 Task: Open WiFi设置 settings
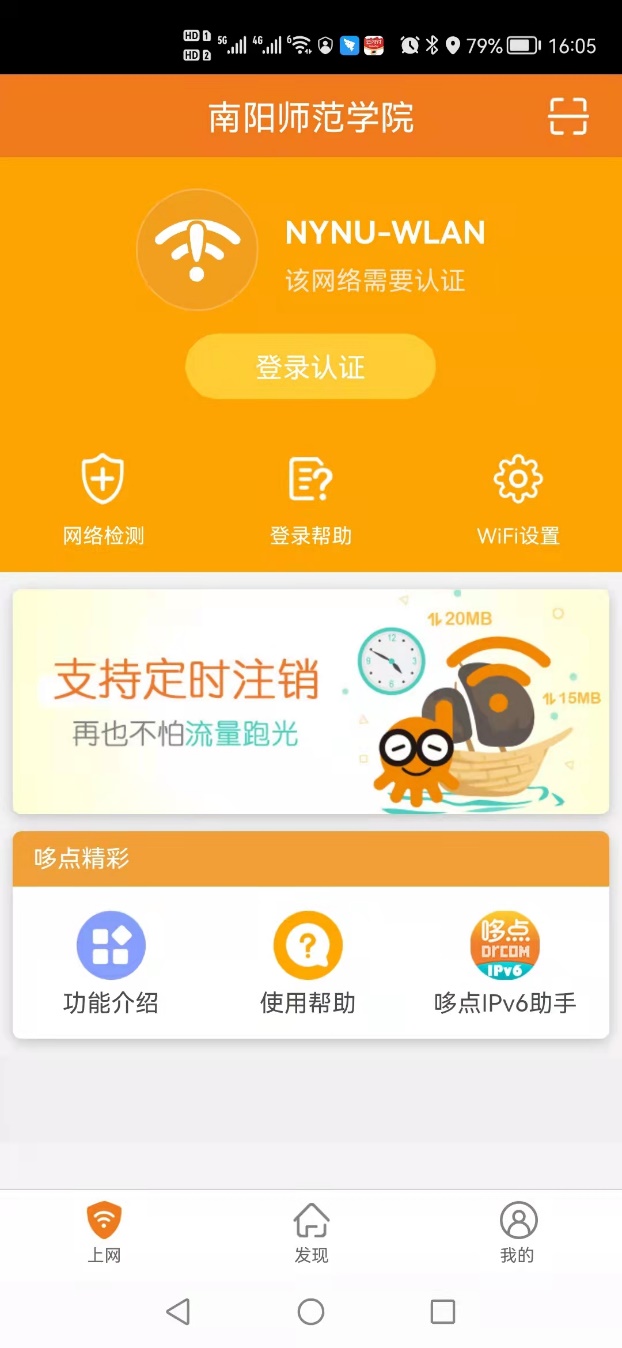(x=517, y=500)
